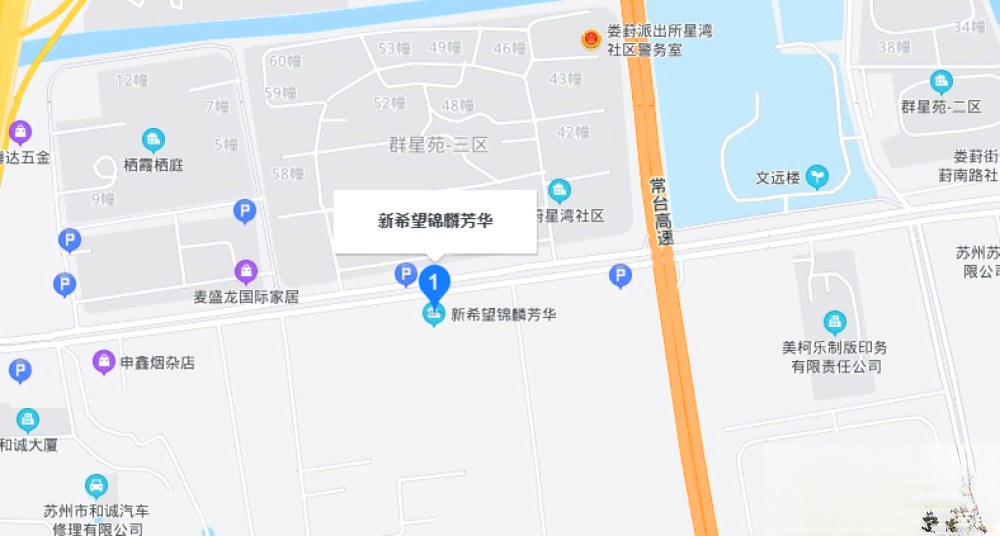The height and width of the screenshot is (536, 1000).
Task: Open the 群星苑-二区 residential marker
Action: pyautogui.click(x=940, y=82)
